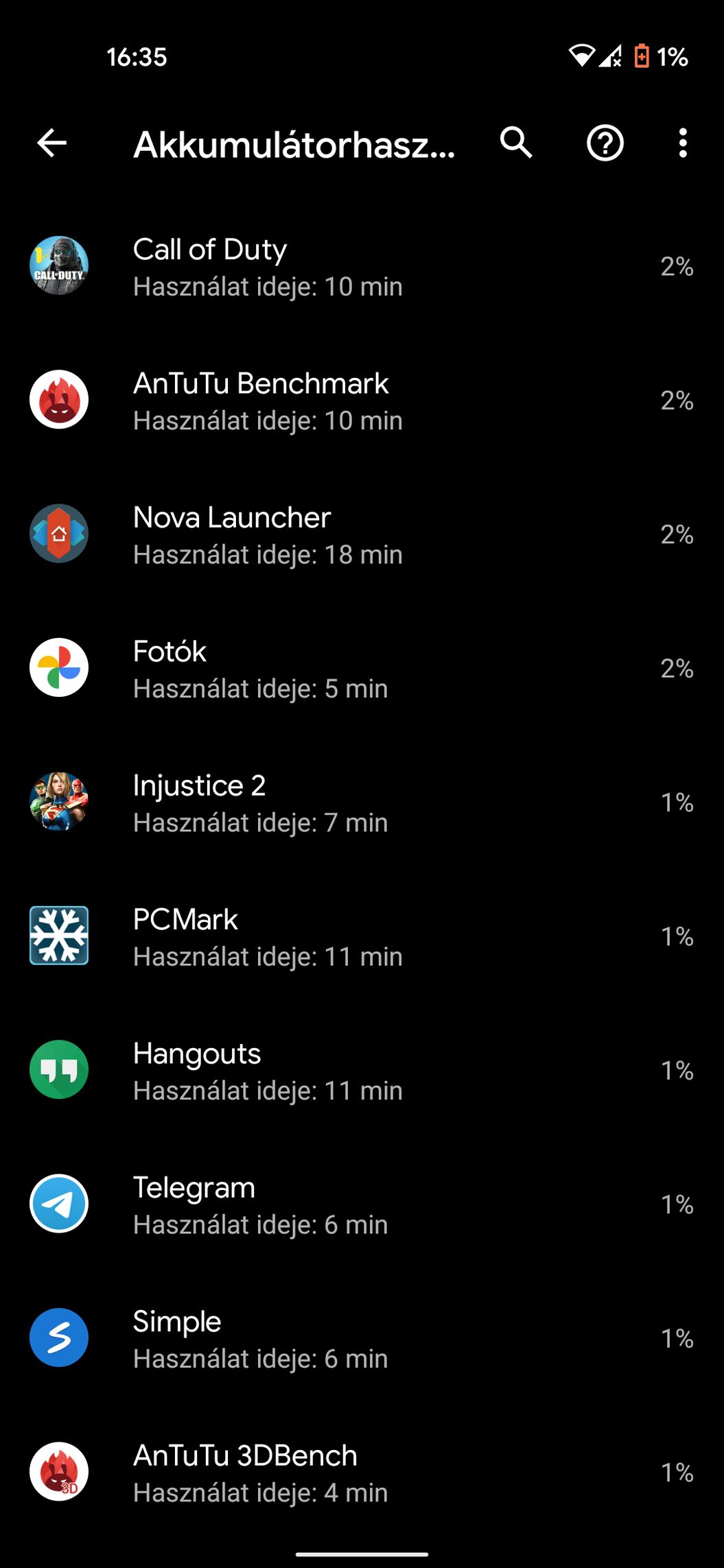Image resolution: width=724 pixels, height=1568 pixels.
Task: Open the three-dot overflow menu
Action: [x=682, y=143]
